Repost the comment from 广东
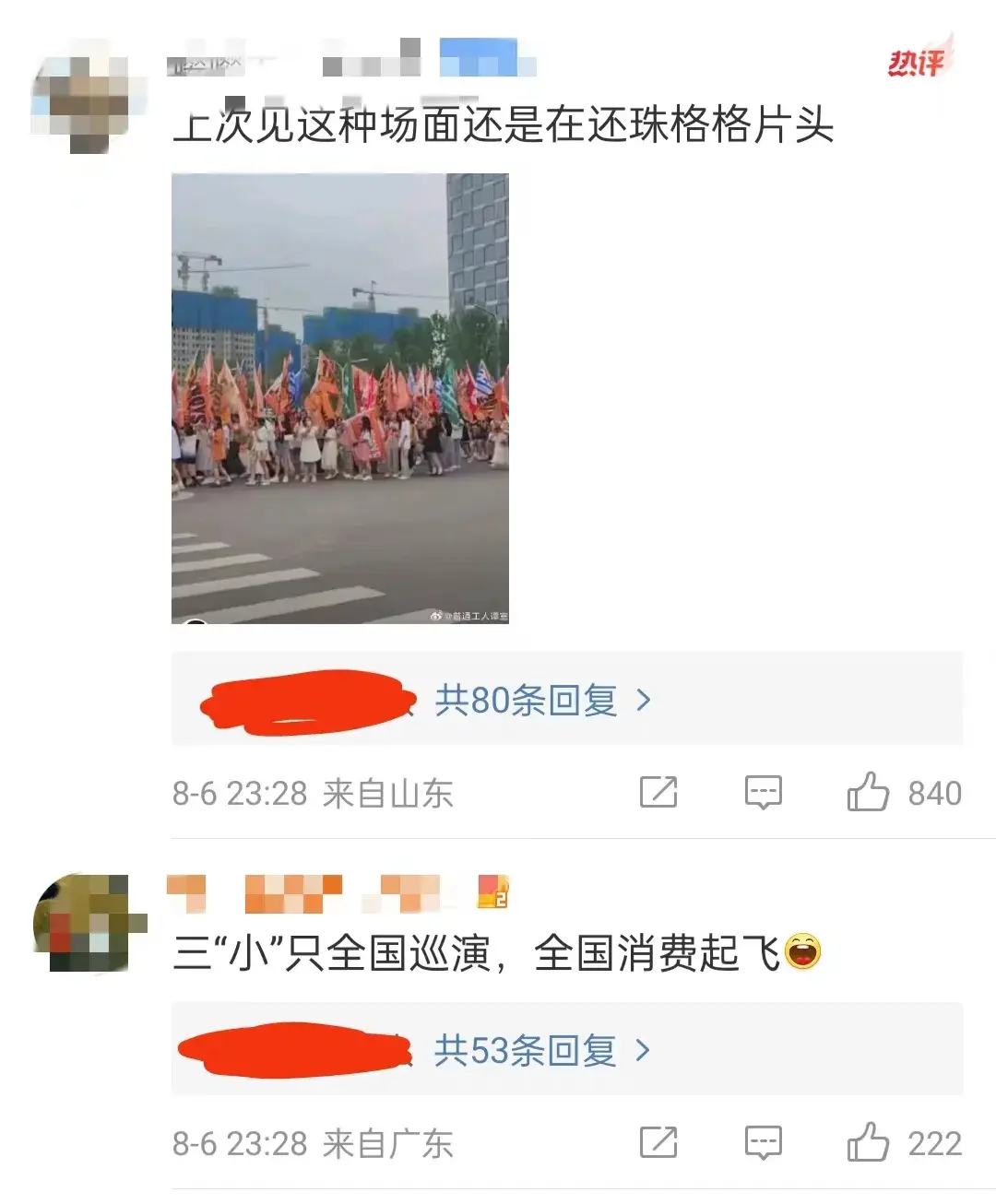This screenshot has width=996, height=1204. 658,1142
